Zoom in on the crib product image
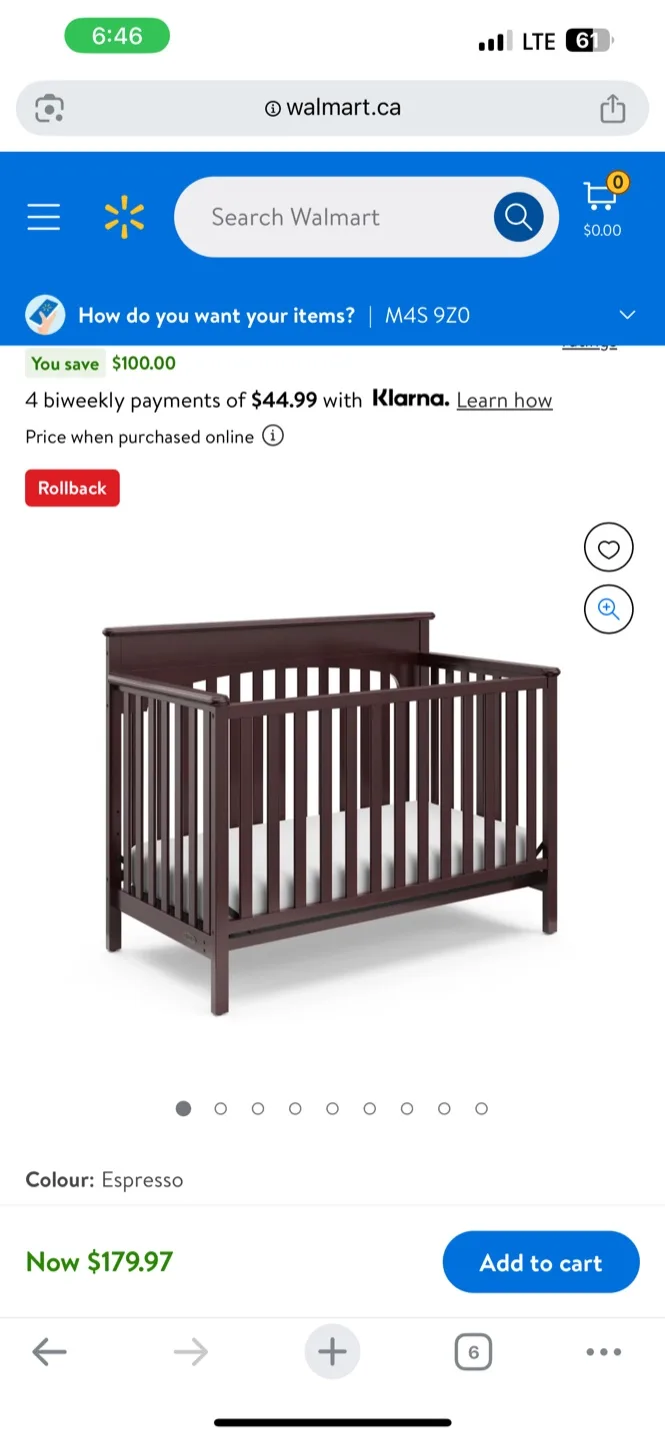 pos(609,609)
